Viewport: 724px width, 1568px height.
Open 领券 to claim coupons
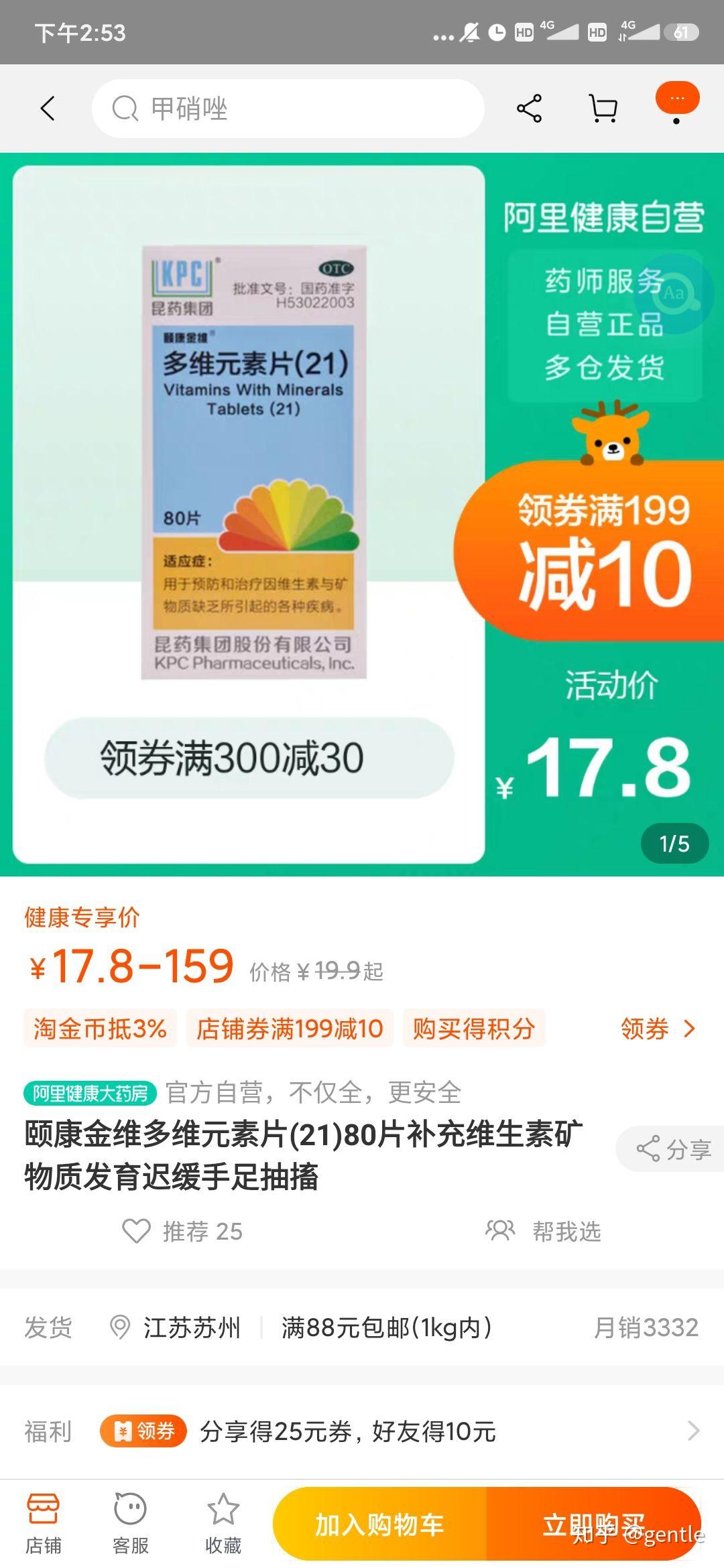click(x=658, y=1029)
